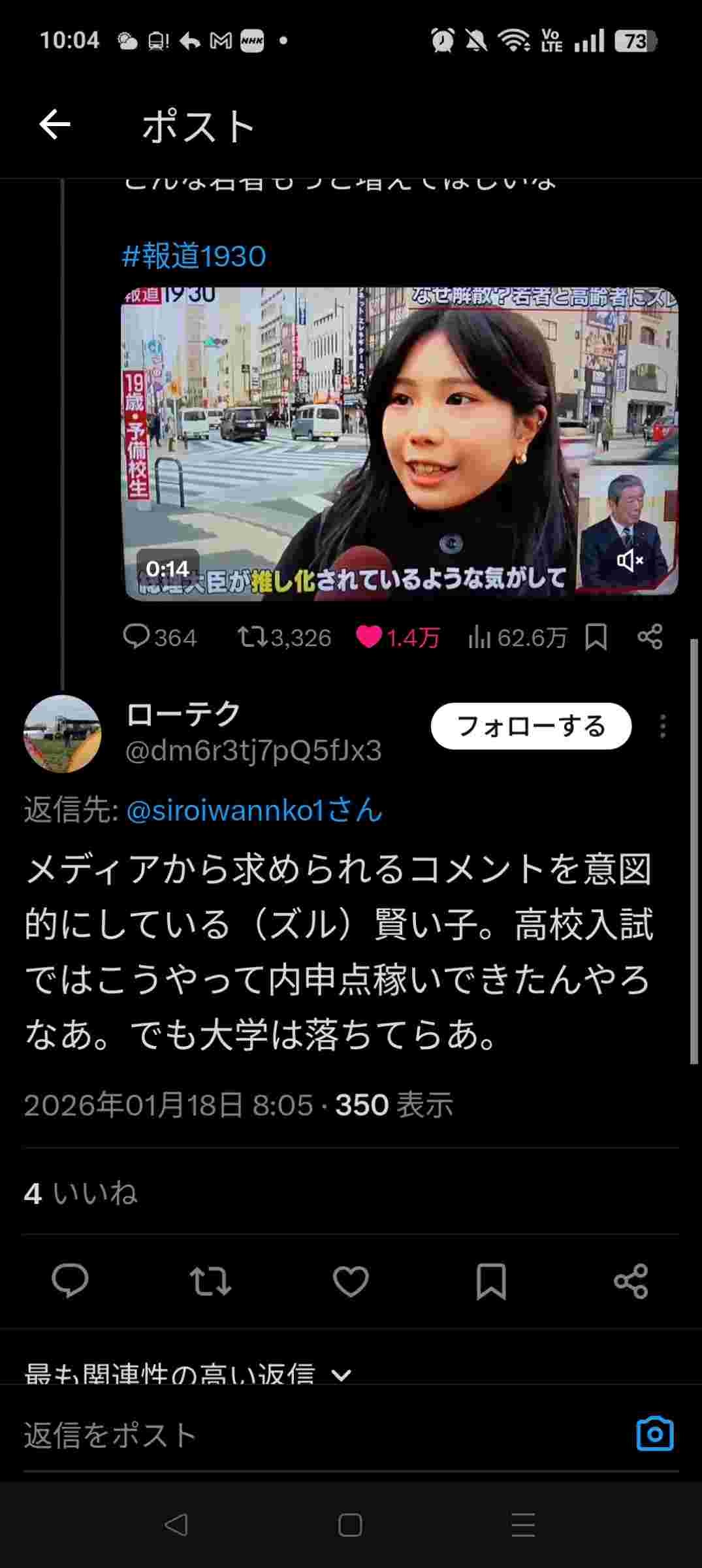Follow ローテク with フォローする
This screenshot has height=1568, width=702.
(x=531, y=726)
